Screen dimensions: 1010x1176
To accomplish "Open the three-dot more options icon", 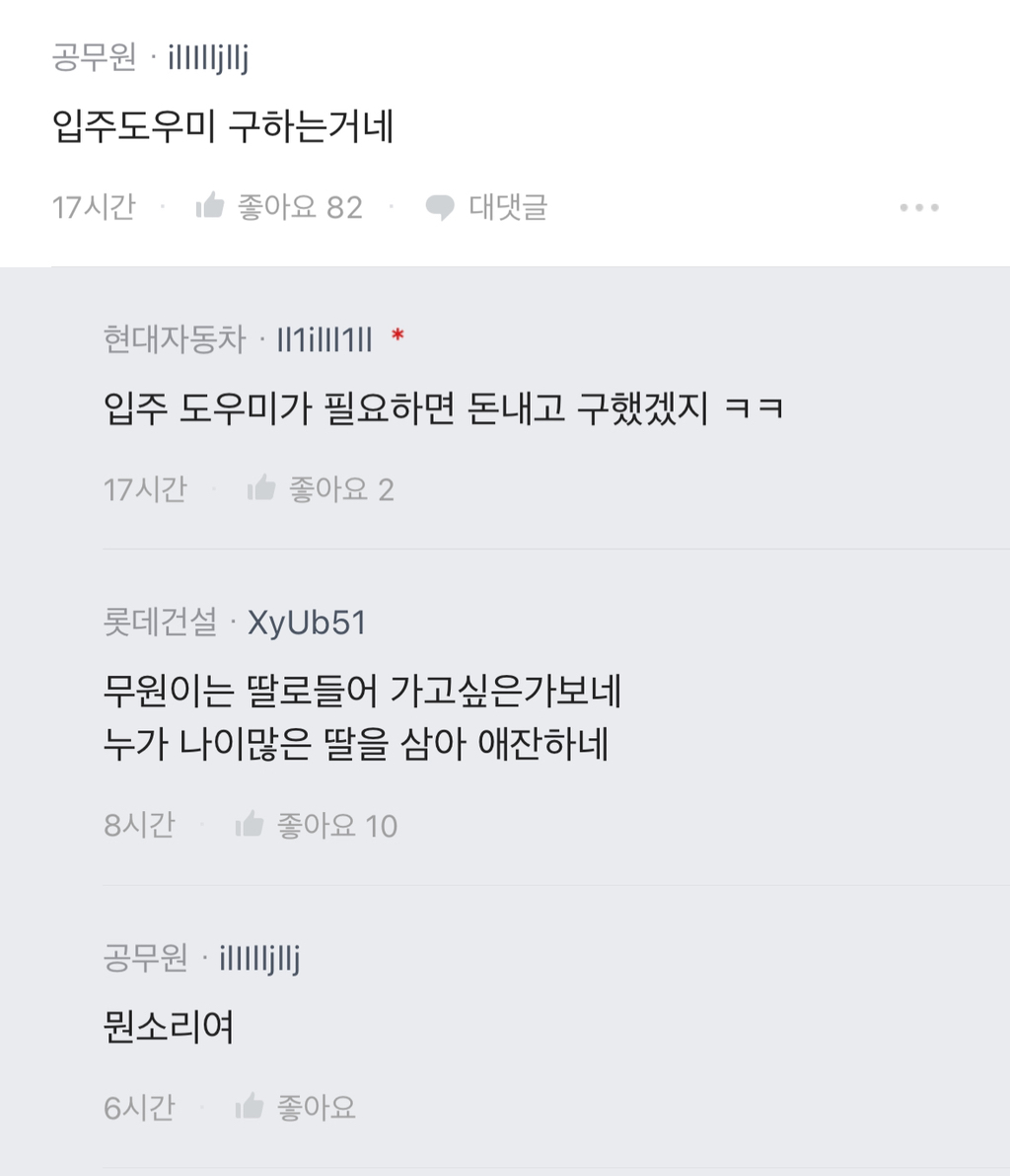I will (x=919, y=205).
